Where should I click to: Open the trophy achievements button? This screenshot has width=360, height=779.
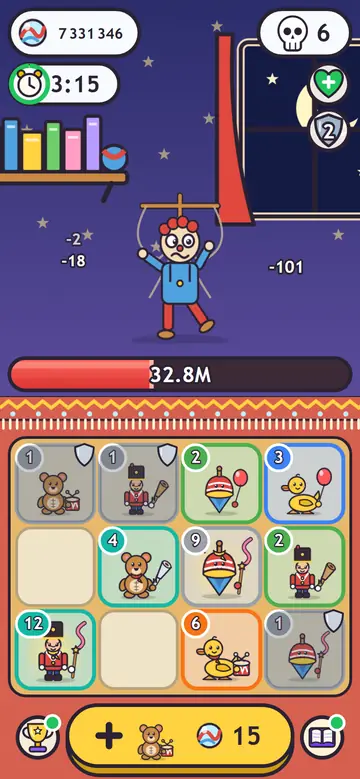[x=38, y=737]
